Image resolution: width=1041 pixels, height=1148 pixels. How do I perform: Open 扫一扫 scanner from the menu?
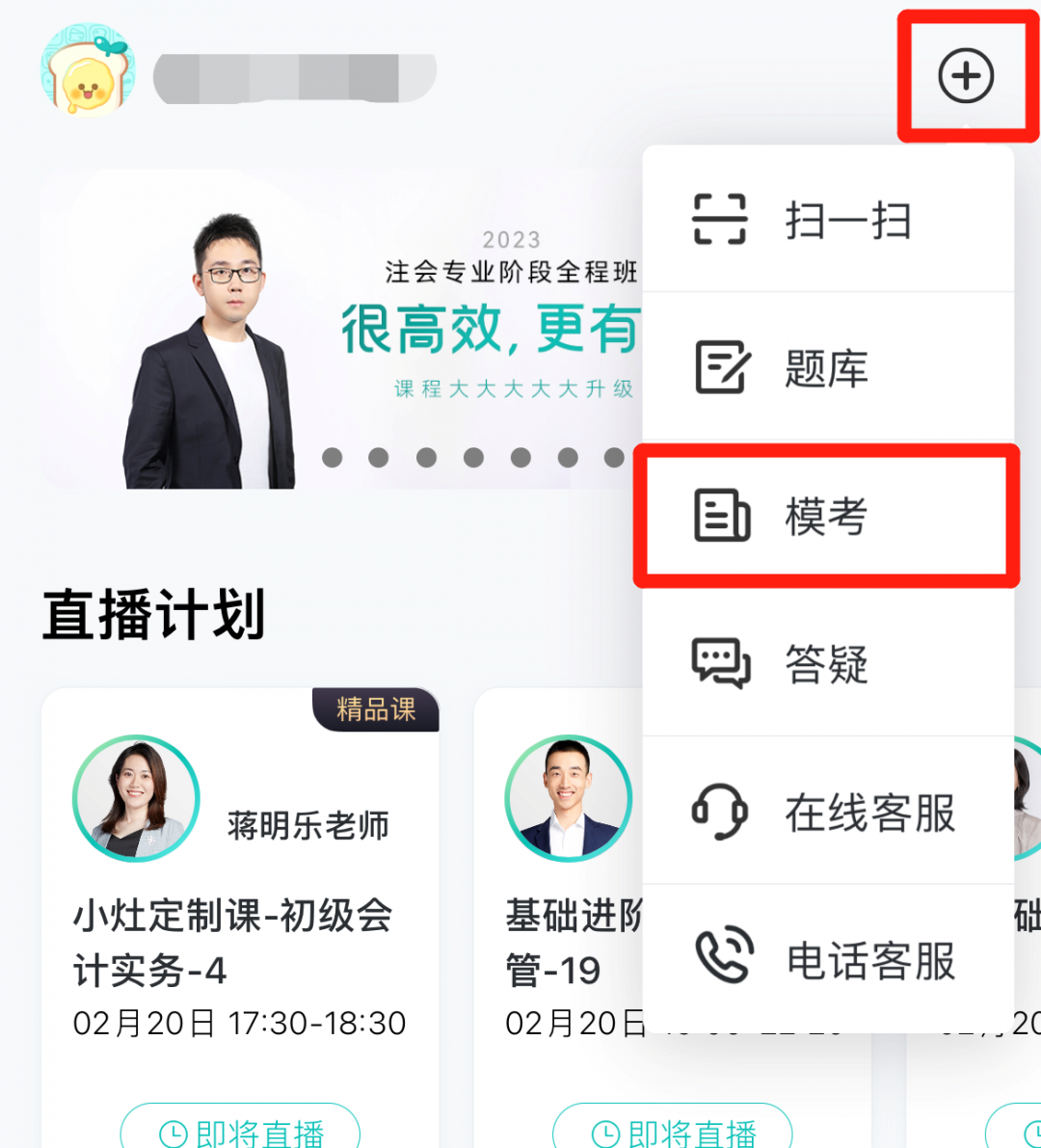pos(827,220)
